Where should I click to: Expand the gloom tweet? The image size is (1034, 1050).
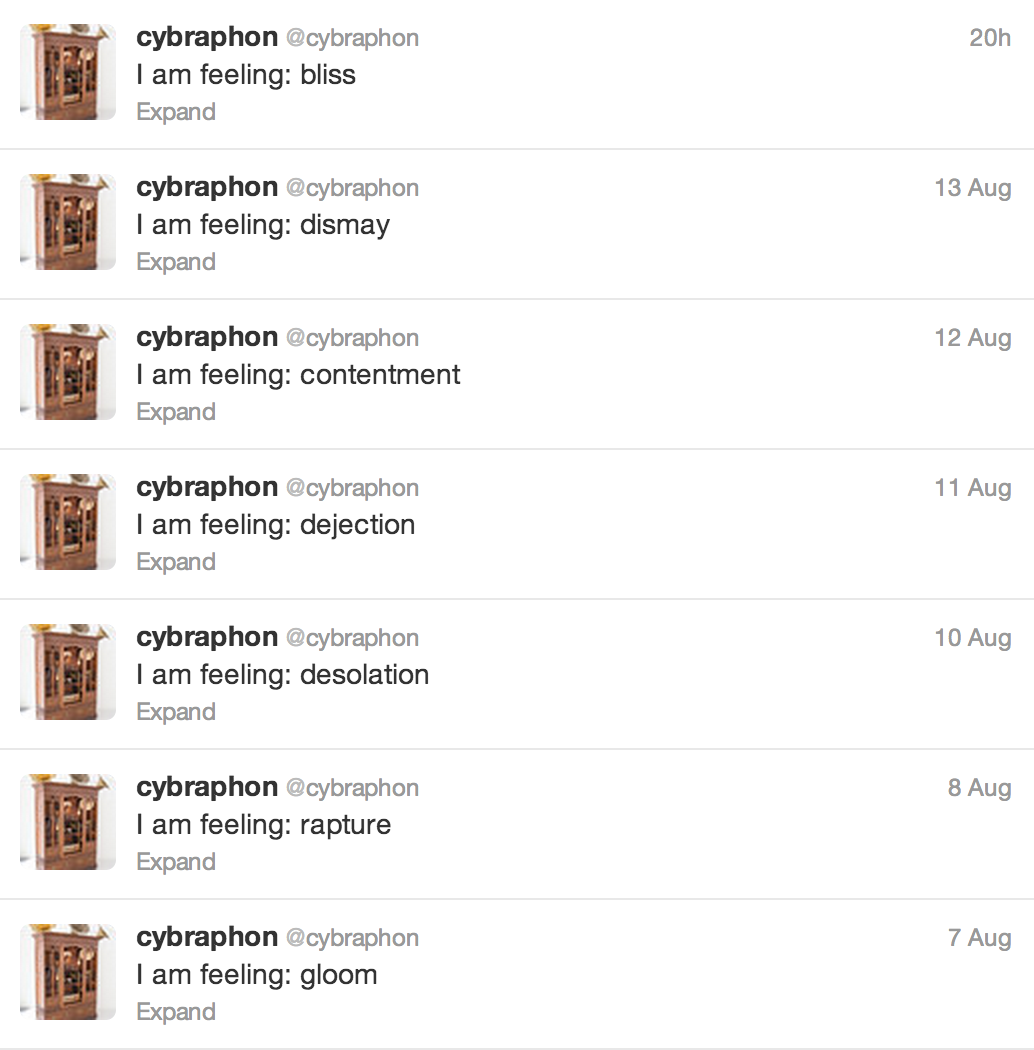[176, 1012]
